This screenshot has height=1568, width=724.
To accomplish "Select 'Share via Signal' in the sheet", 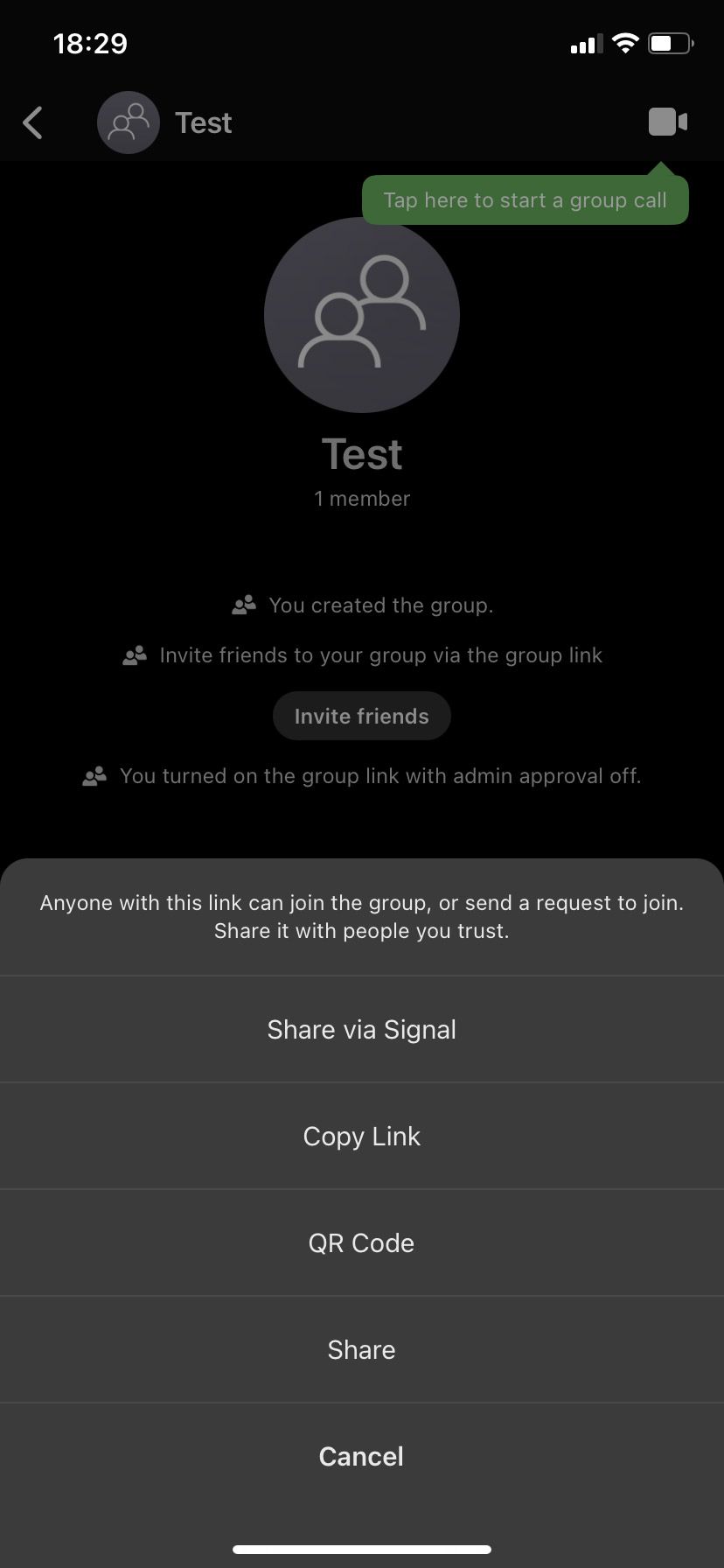I will pyautogui.click(x=361, y=1029).
